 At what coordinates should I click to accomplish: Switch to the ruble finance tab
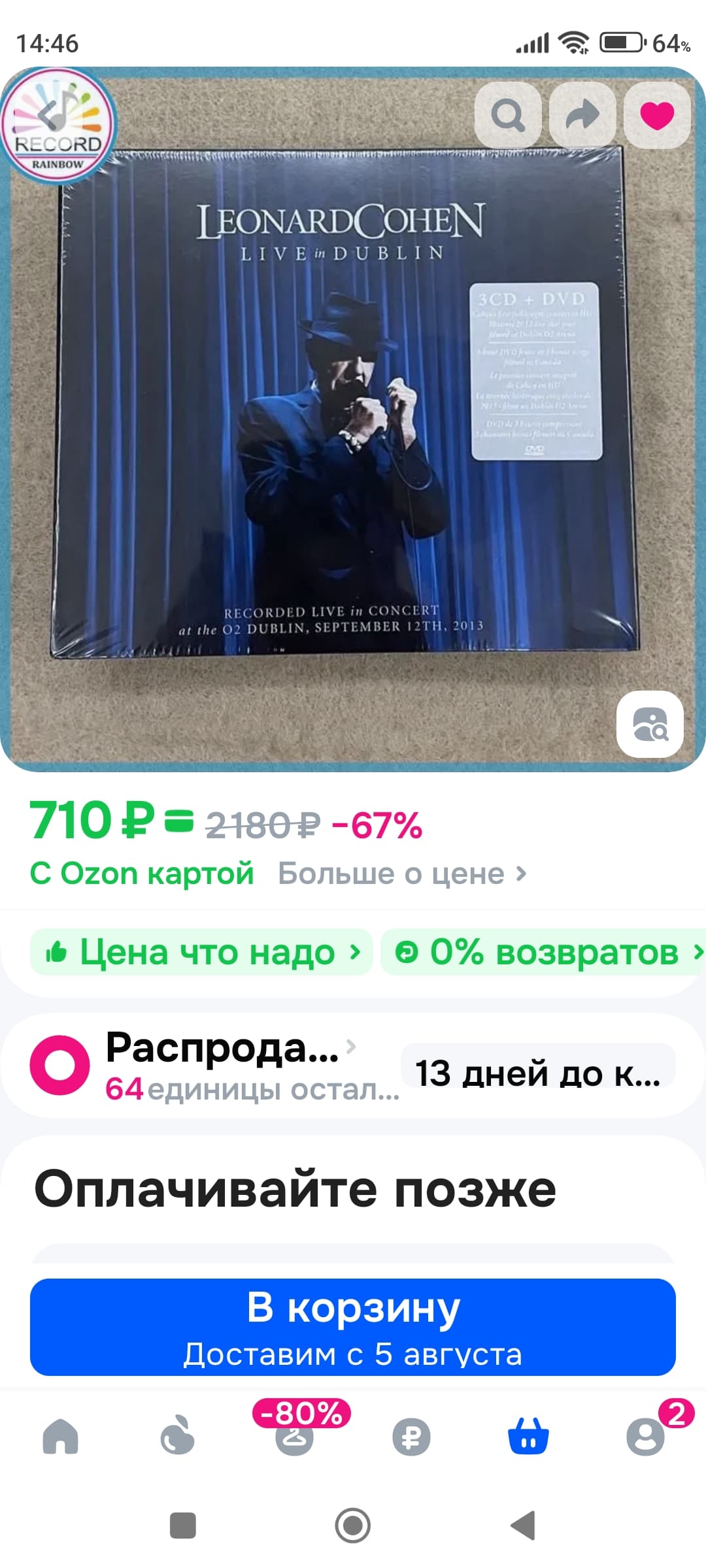(411, 1437)
